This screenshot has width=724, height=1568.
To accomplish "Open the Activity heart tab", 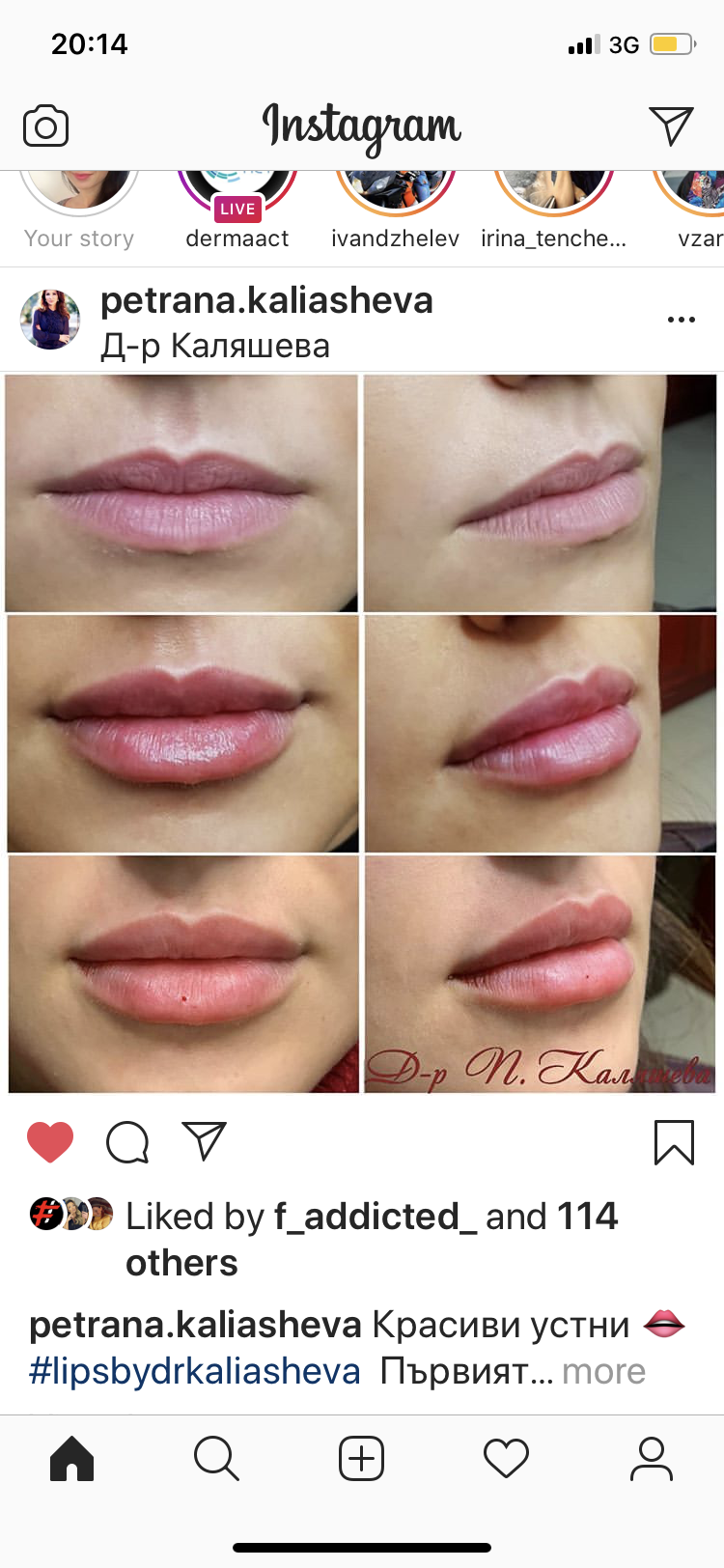I will (x=507, y=1458).
